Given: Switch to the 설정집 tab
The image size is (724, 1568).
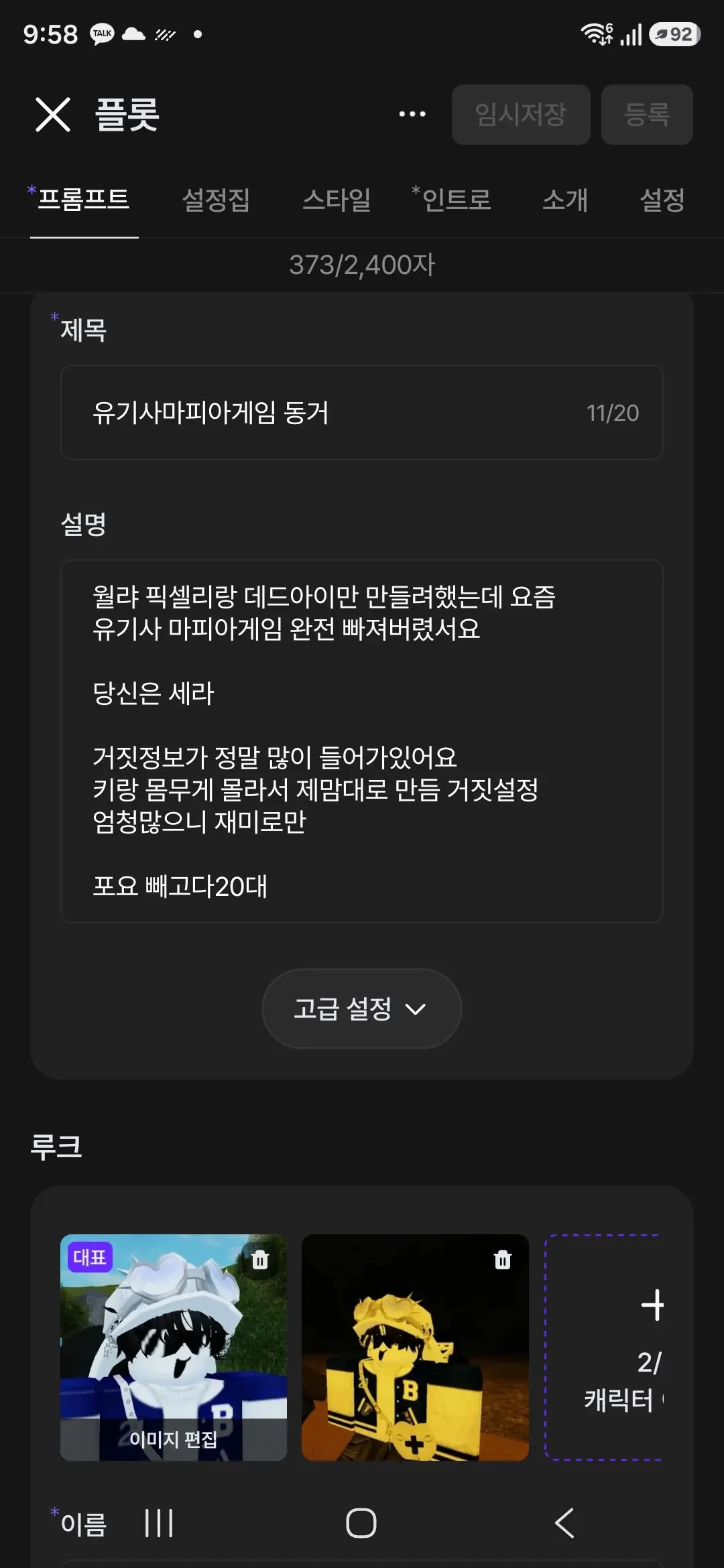Looking at the screenshot, I should 216,200.
